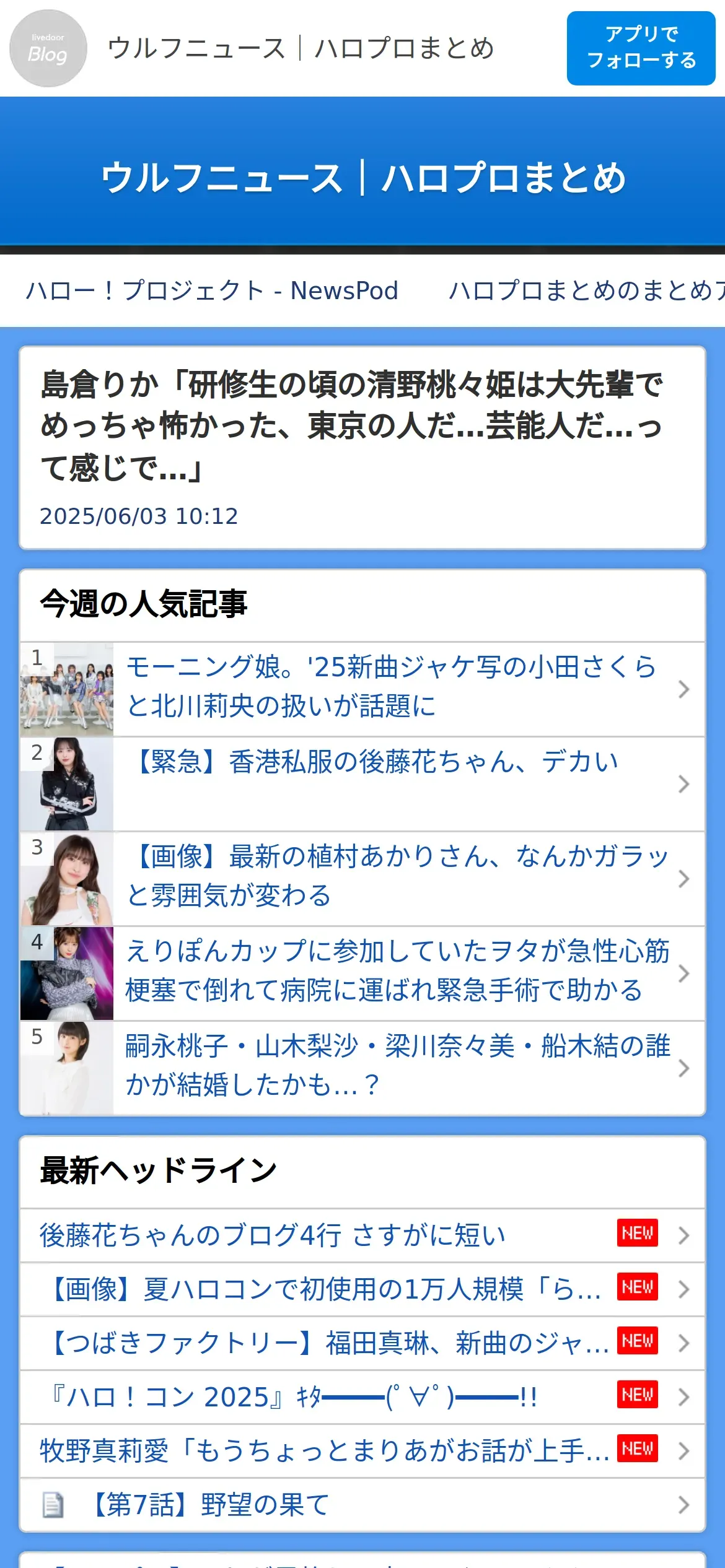Open the ハロプロまとめのまとめ link
The width and height of the screenshot is (725, 1568).
(586, 290)
